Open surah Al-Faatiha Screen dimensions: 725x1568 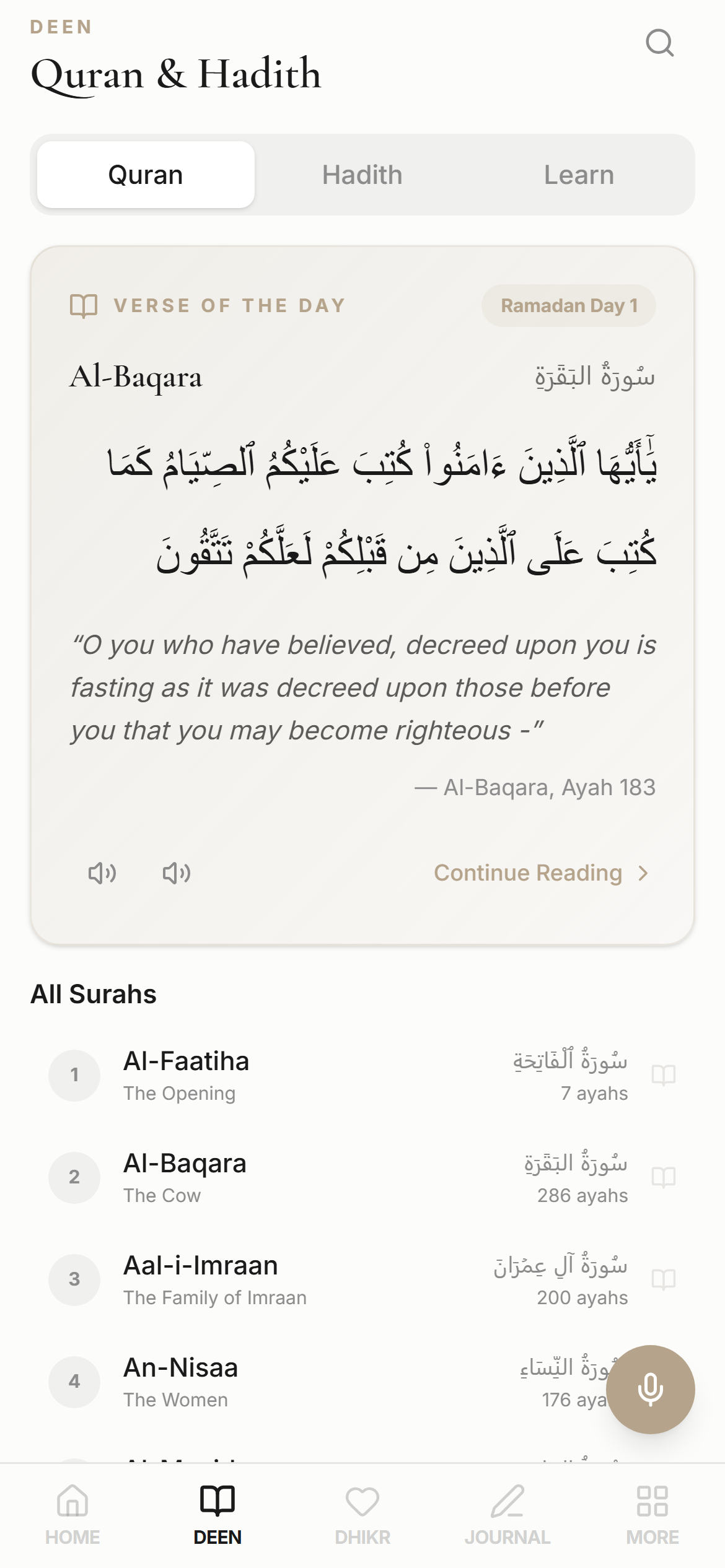tap(186, 1074)
